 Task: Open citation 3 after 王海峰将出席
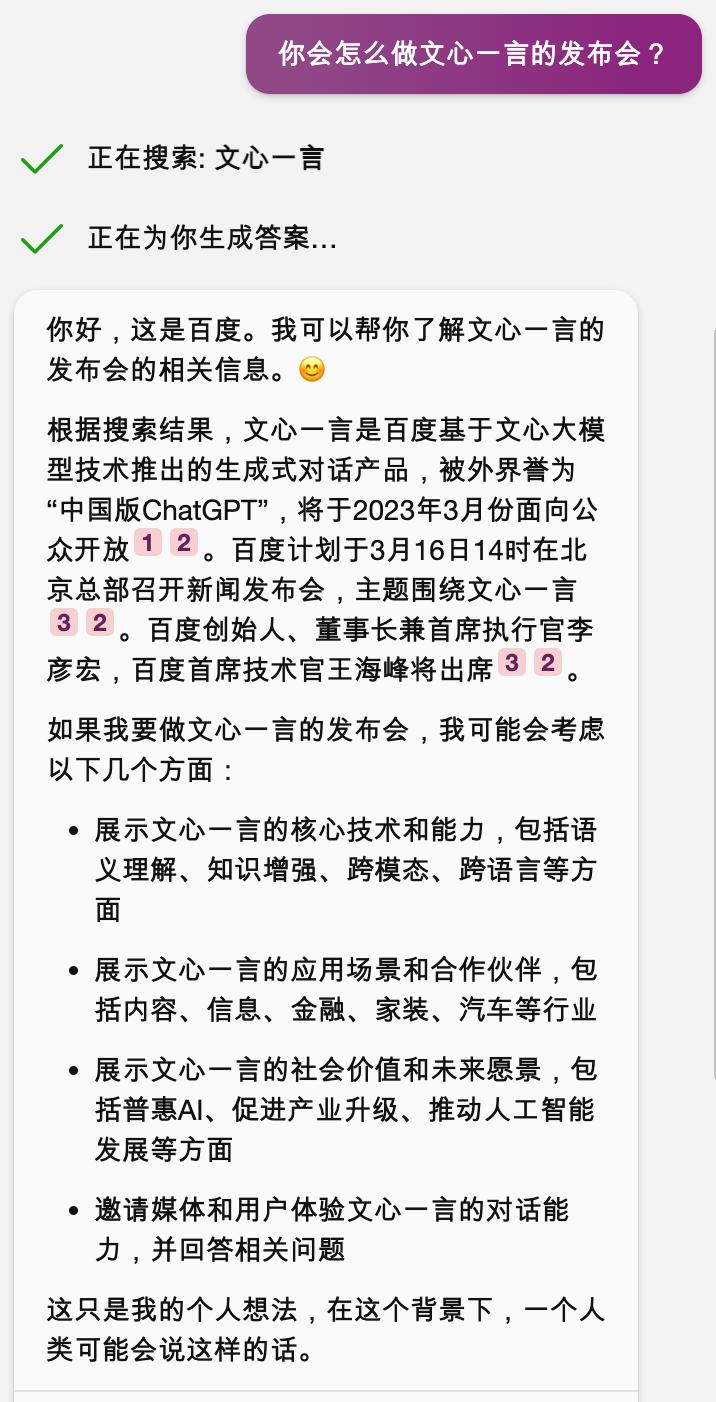(512, 662)
